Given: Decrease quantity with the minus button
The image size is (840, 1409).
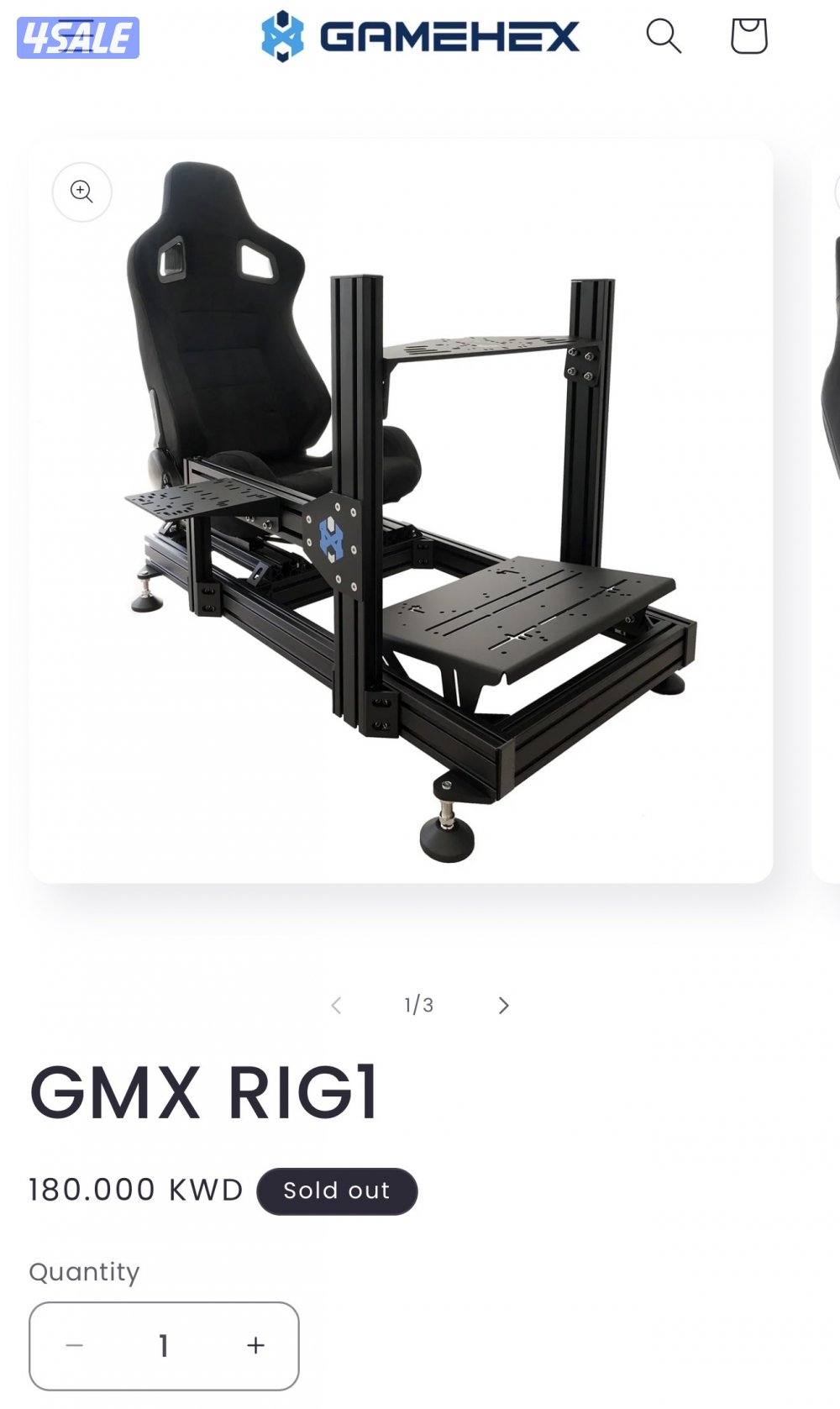Looking at the screenshot, I should click(74, 1345).
